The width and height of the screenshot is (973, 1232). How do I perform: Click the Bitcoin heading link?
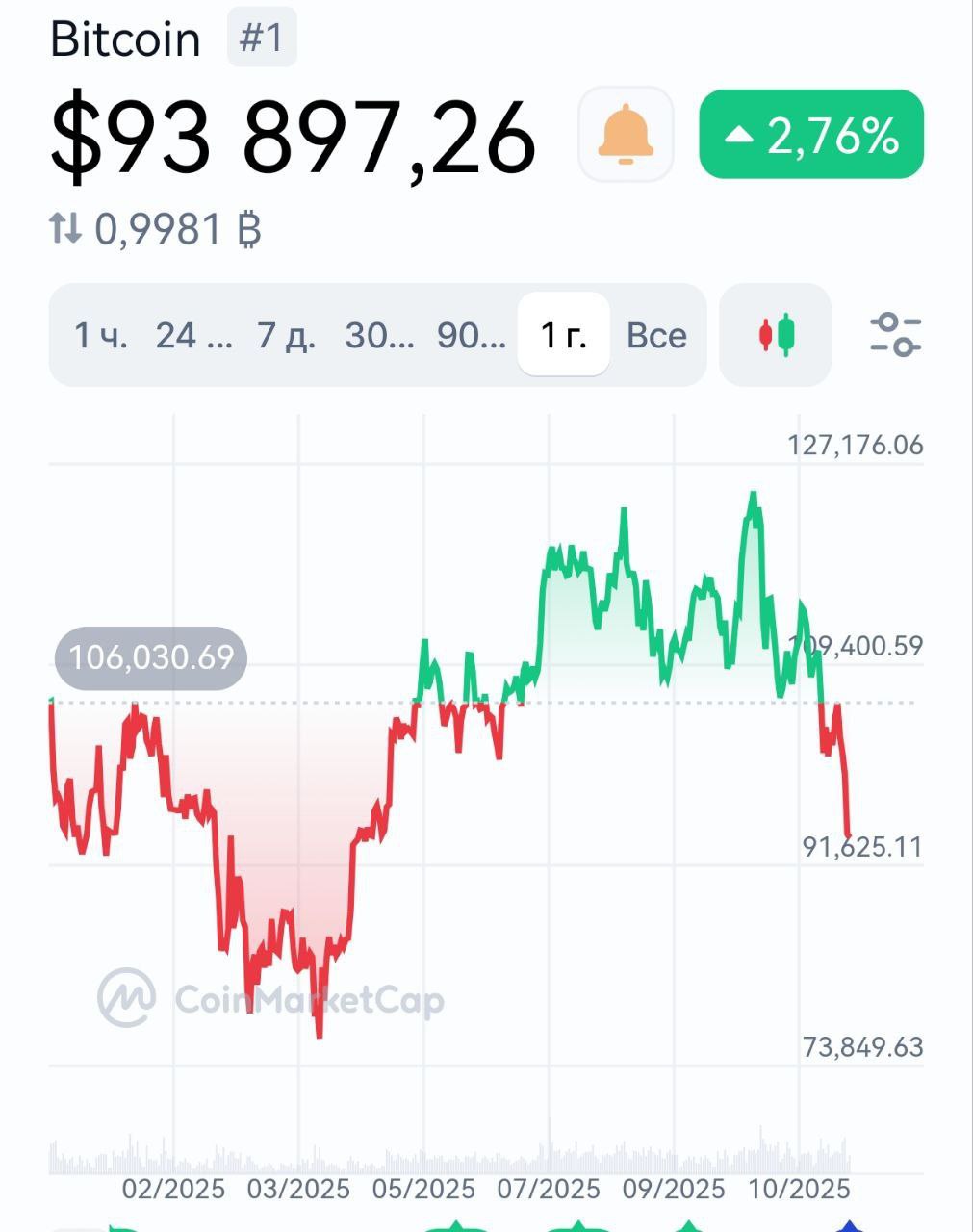click(x=125, y=38)
